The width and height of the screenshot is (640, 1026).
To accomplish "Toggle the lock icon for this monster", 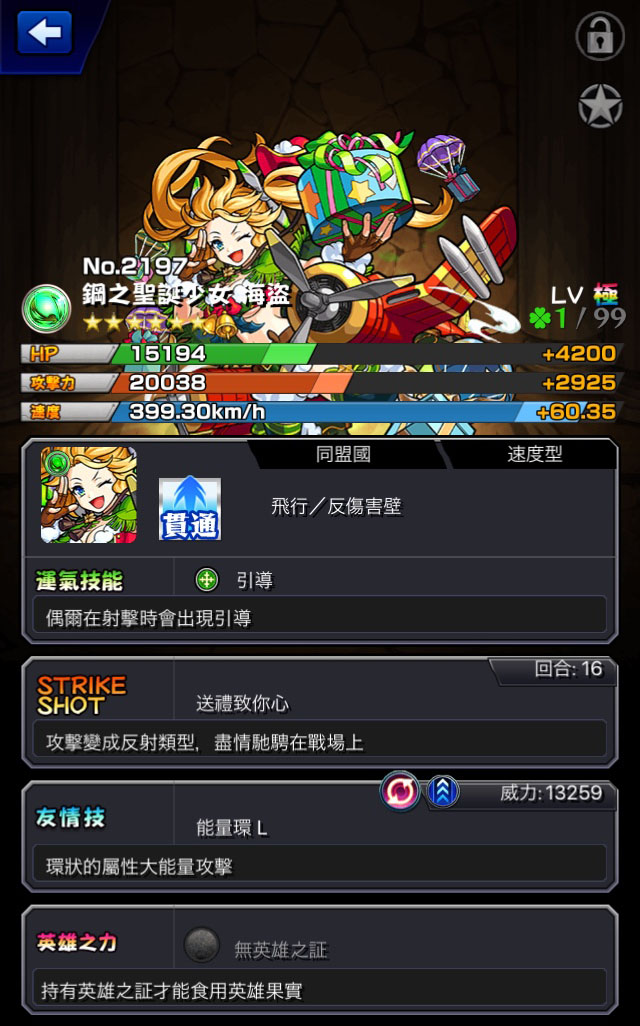I will [x=599, y=36].
